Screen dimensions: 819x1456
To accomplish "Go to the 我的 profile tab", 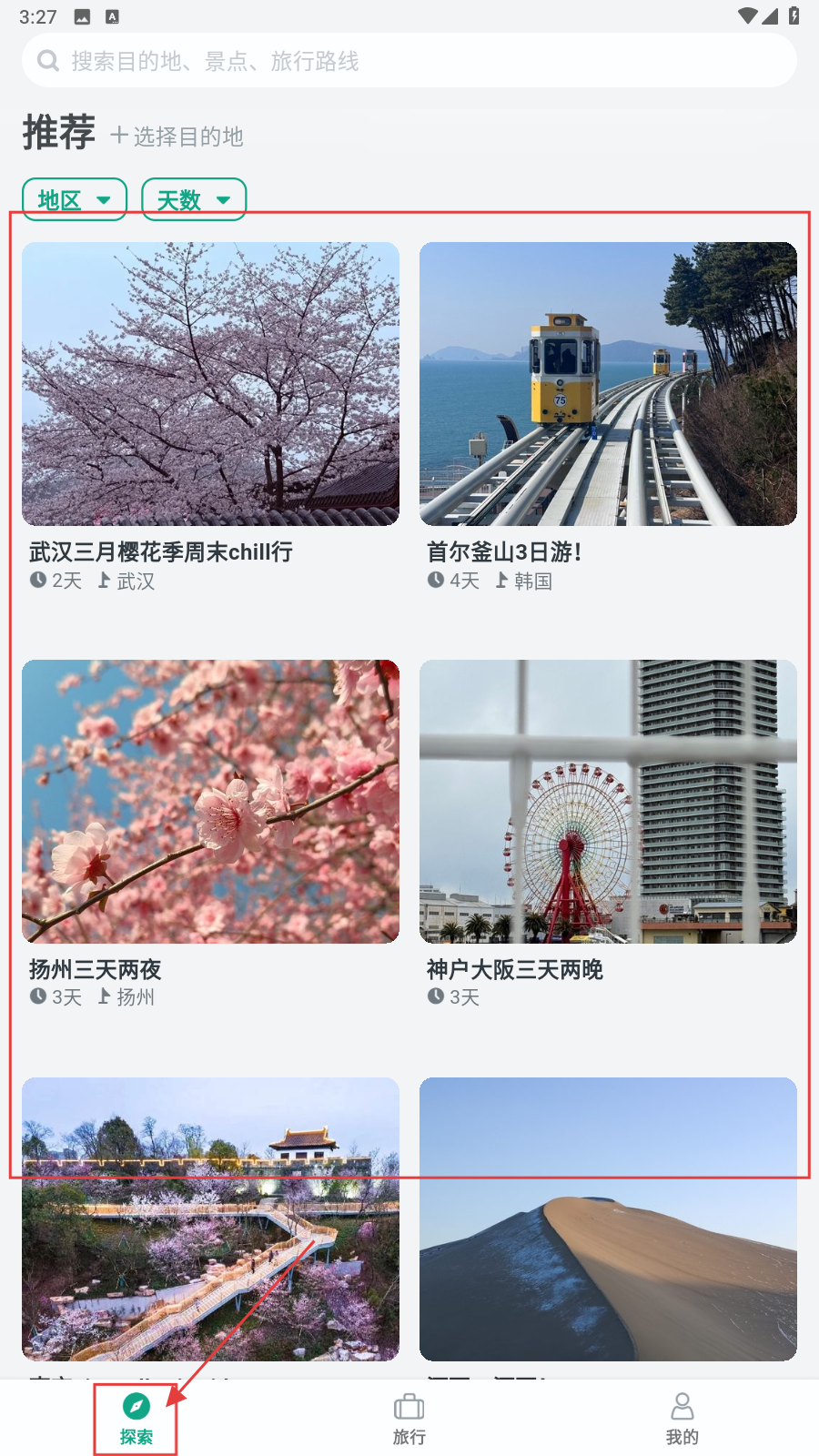I will pos(682,1419).
